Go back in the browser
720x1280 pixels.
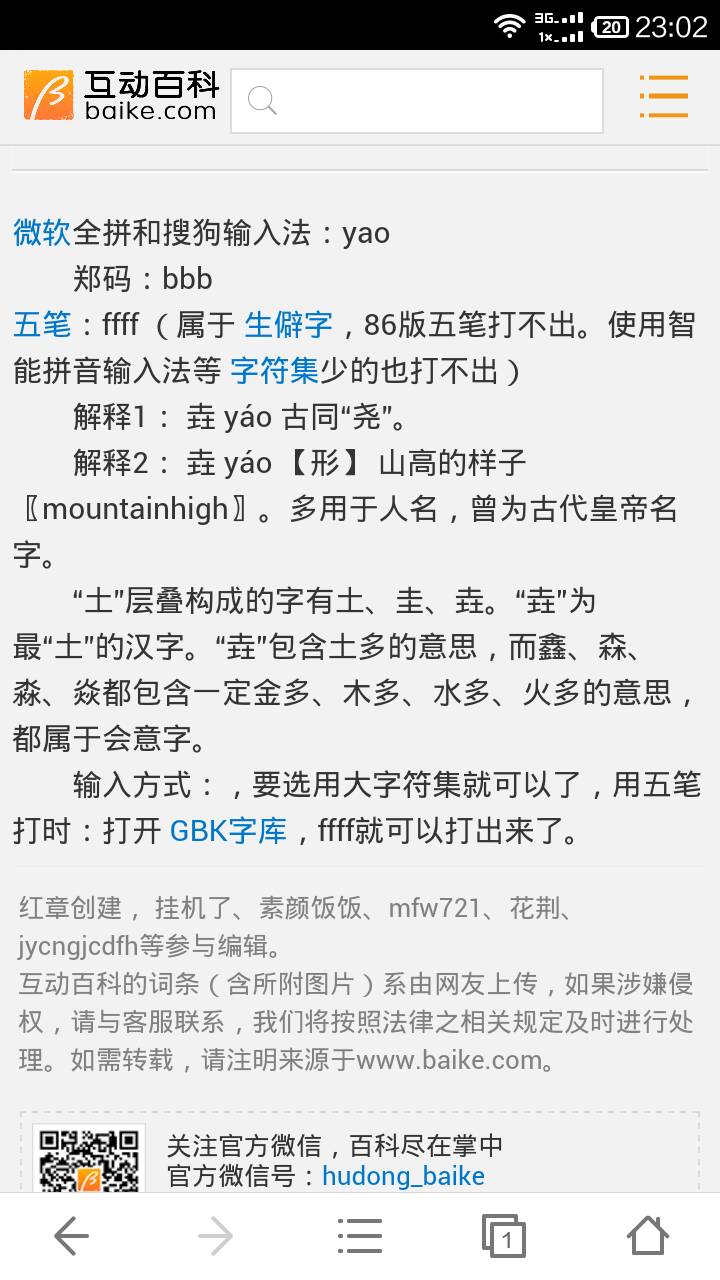[72, 1237]
